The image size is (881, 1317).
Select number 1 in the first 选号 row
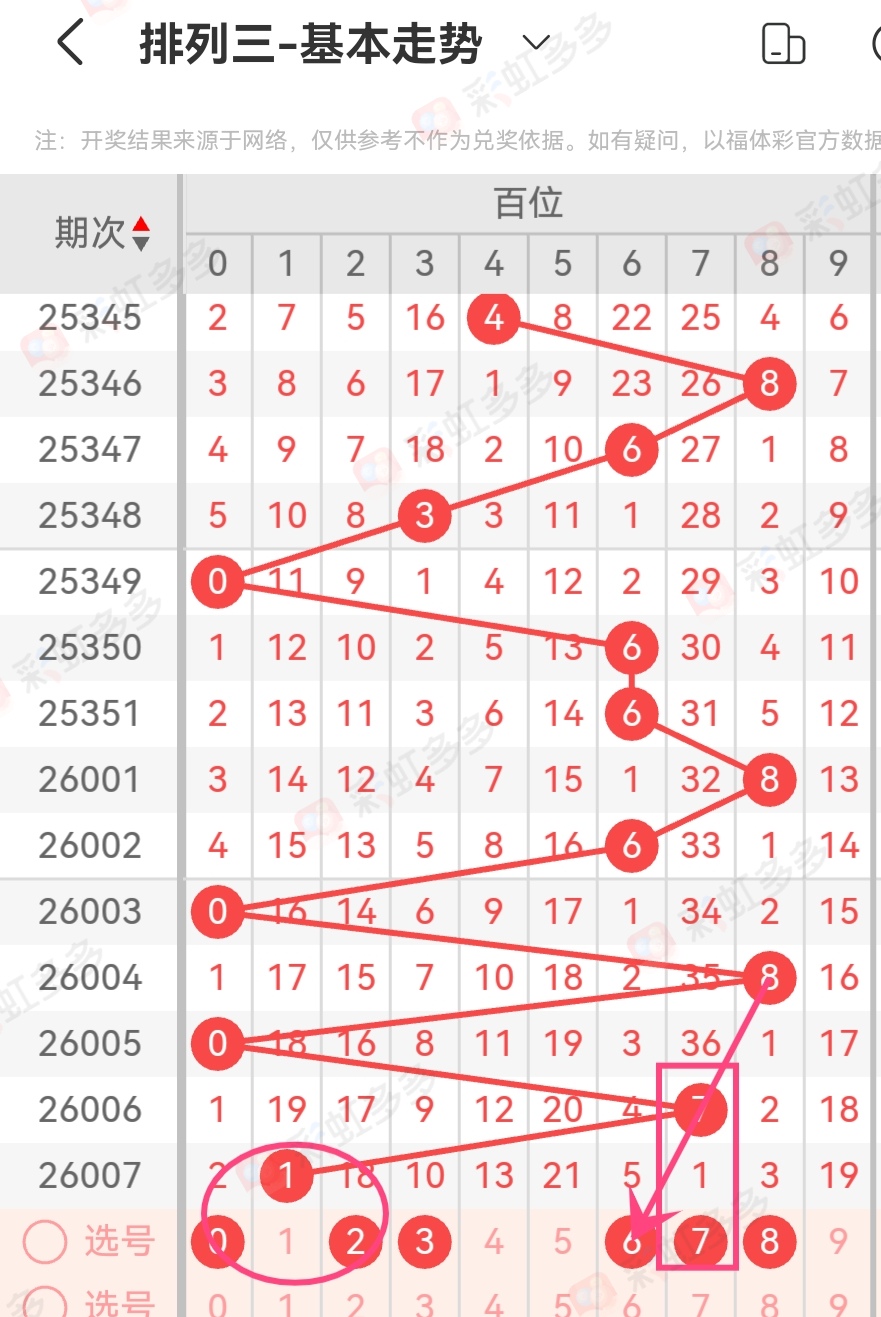287,1242
